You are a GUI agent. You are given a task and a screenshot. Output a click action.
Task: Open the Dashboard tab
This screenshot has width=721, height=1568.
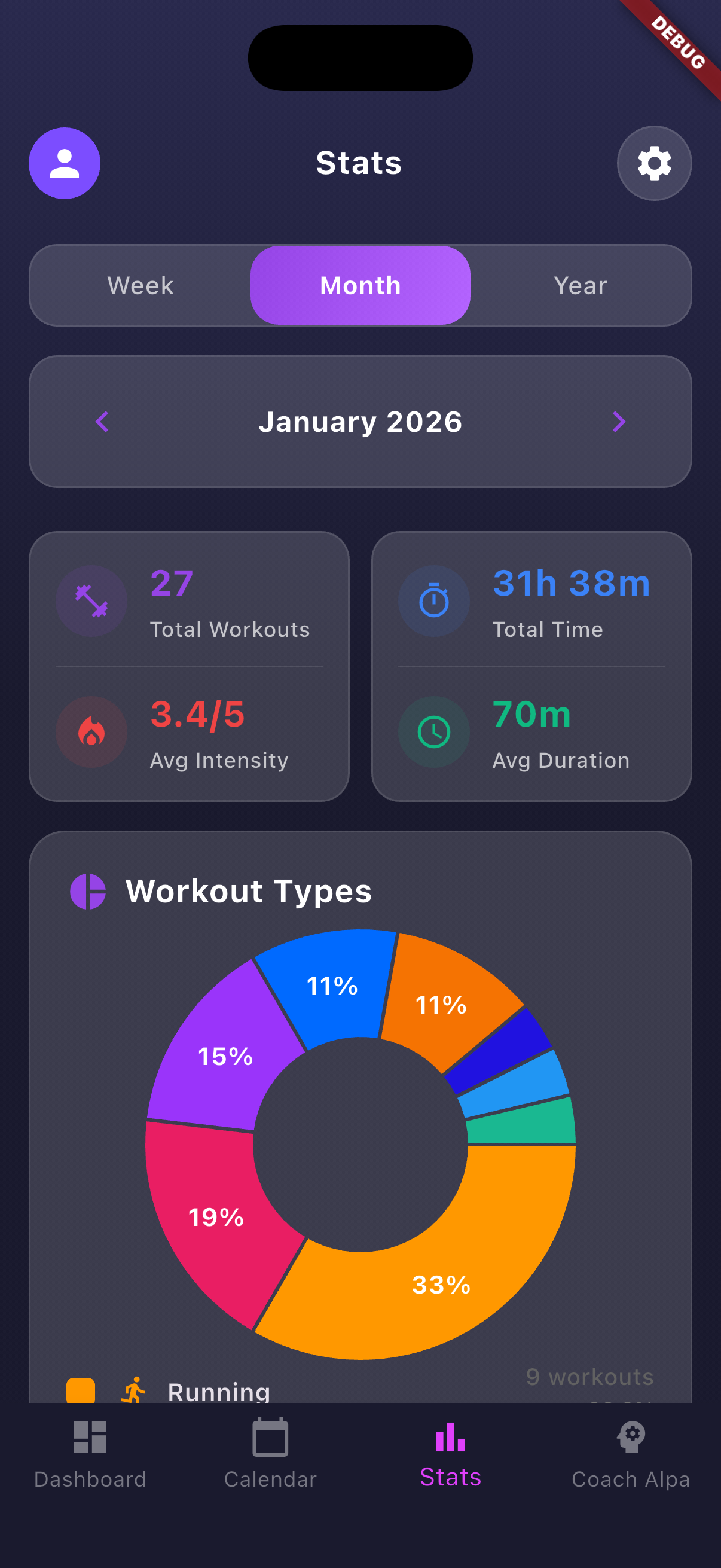[90, 1455]
